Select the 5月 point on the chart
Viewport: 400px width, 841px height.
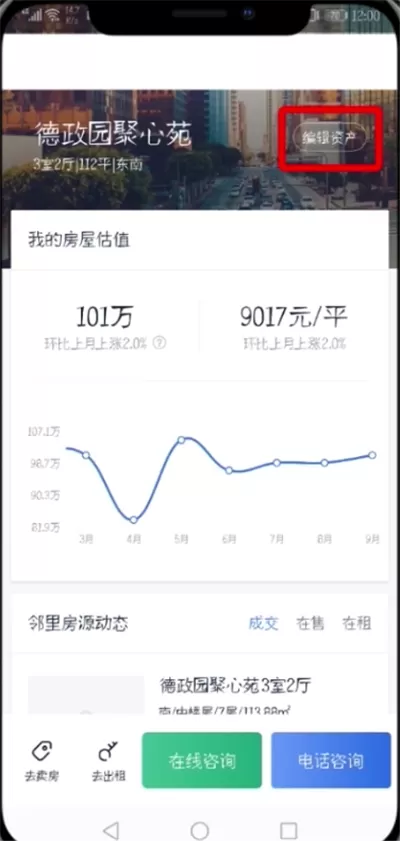click(181, 440)
